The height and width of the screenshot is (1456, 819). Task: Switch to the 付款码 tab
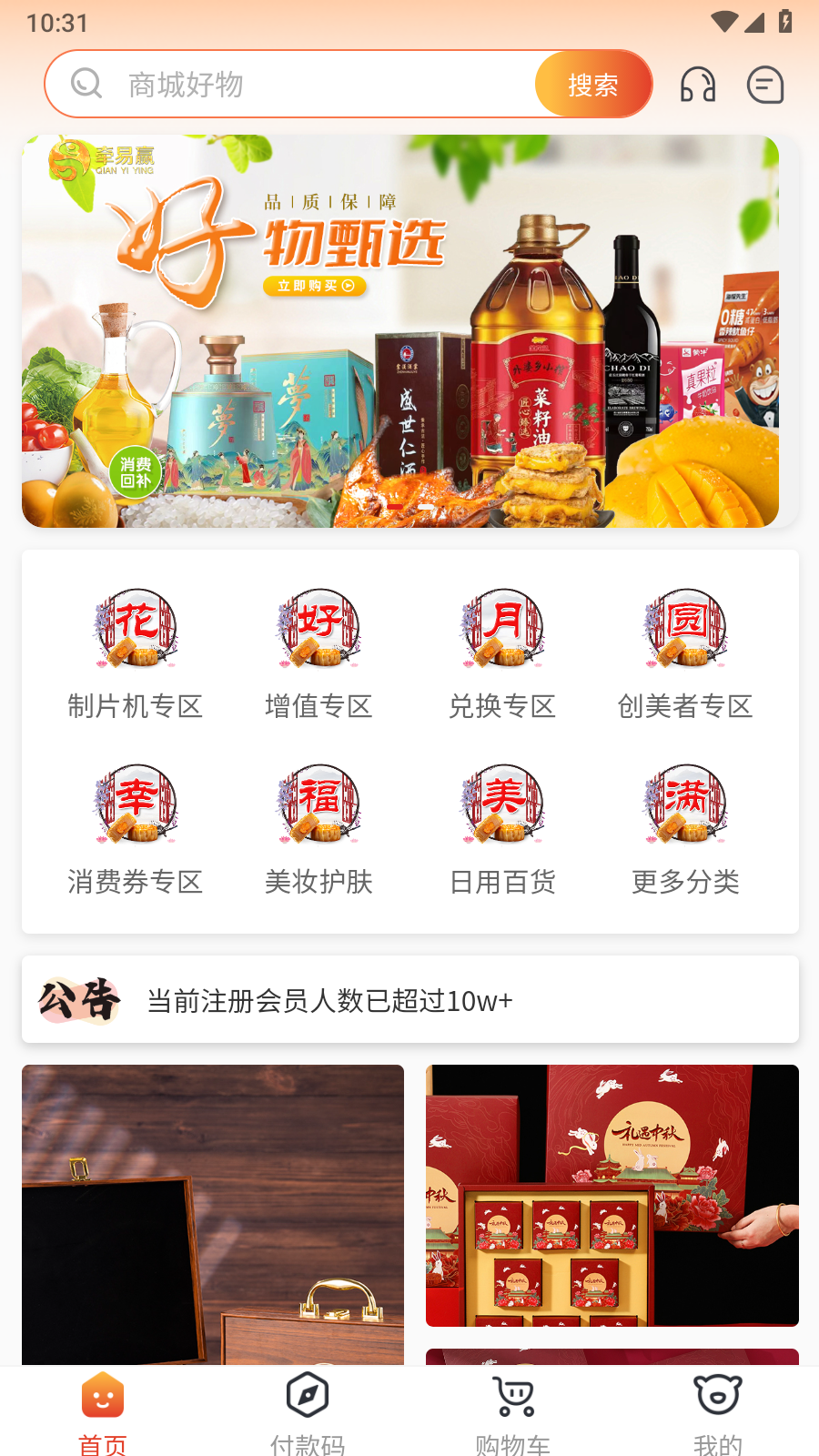click(x=308, y=1412)
